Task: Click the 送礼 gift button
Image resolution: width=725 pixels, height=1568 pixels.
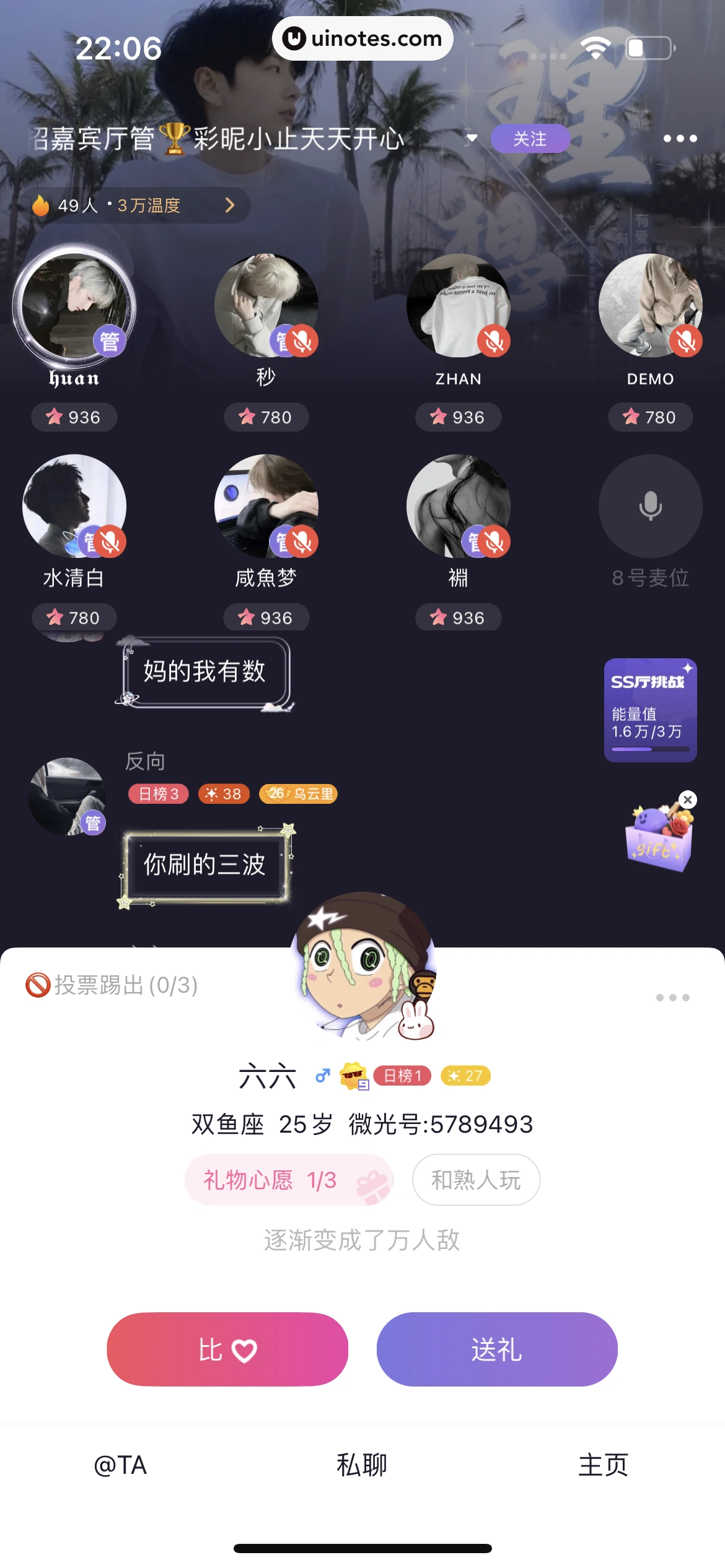Action: [x=497, y=1349]
